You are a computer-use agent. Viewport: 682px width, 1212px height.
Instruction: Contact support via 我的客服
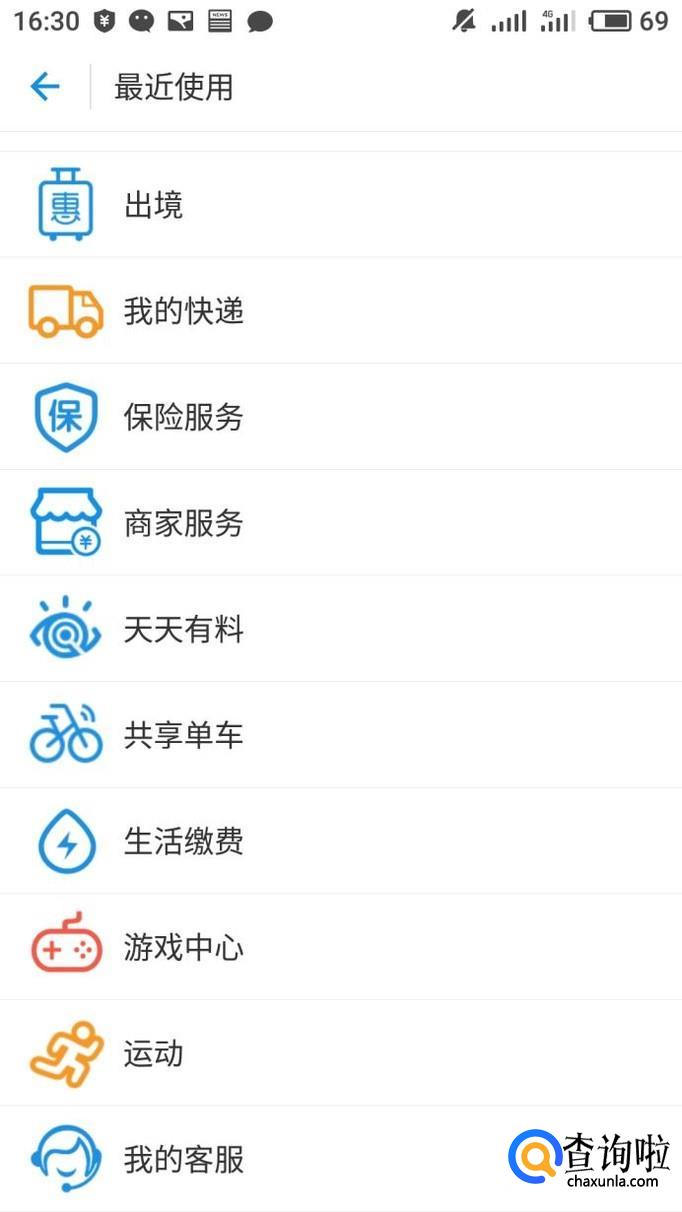coord(183,1160)
